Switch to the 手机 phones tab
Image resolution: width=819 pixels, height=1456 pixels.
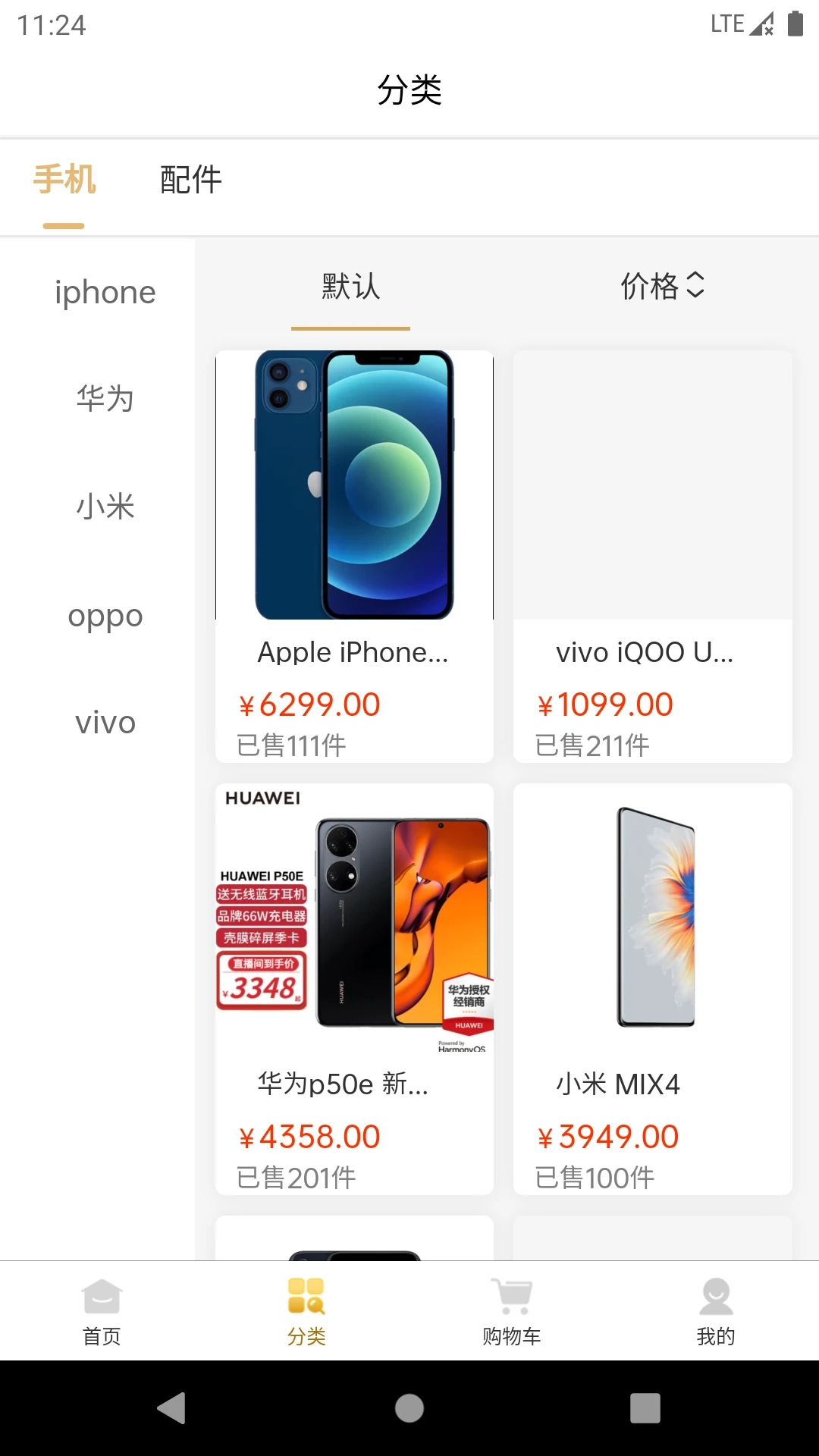click(x=64, y=180)
